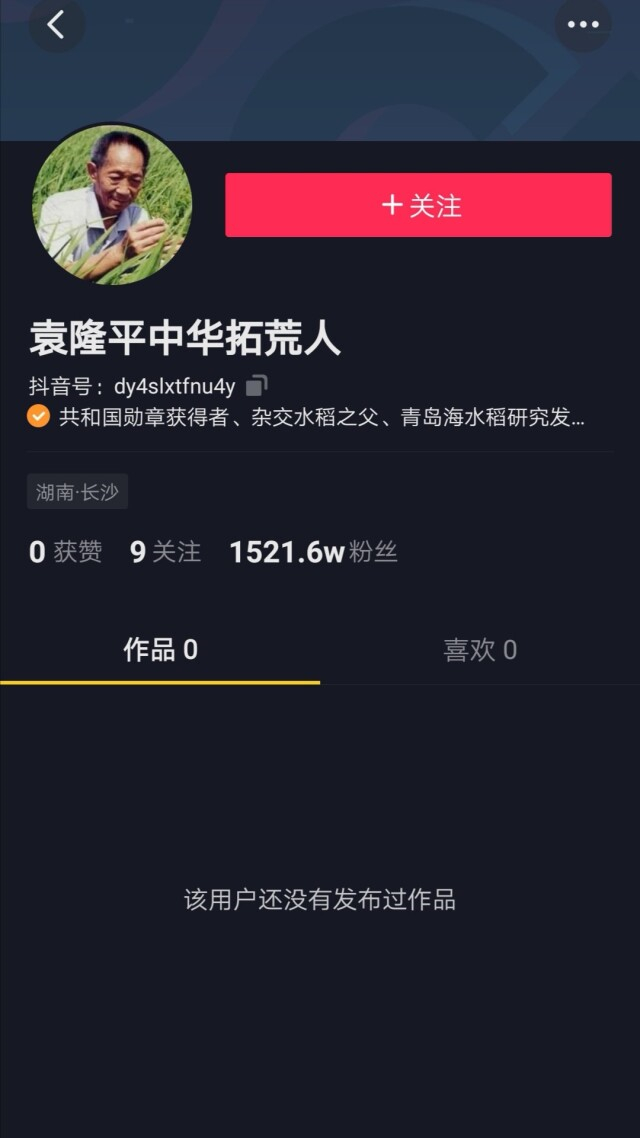The width and height of the screenshot is (640, 1138).
Task: Open the three-dot more options menu
Action: (583, 25)
